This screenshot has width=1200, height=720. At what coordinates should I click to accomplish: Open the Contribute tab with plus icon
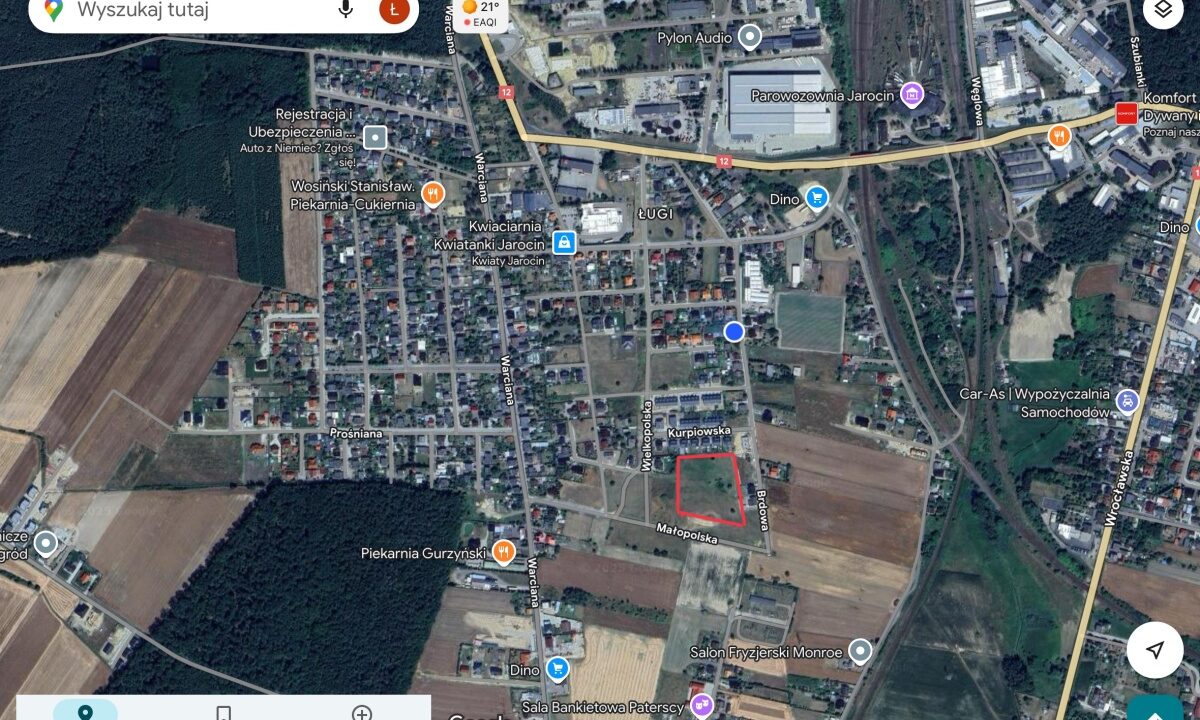[x=362, y=711]
